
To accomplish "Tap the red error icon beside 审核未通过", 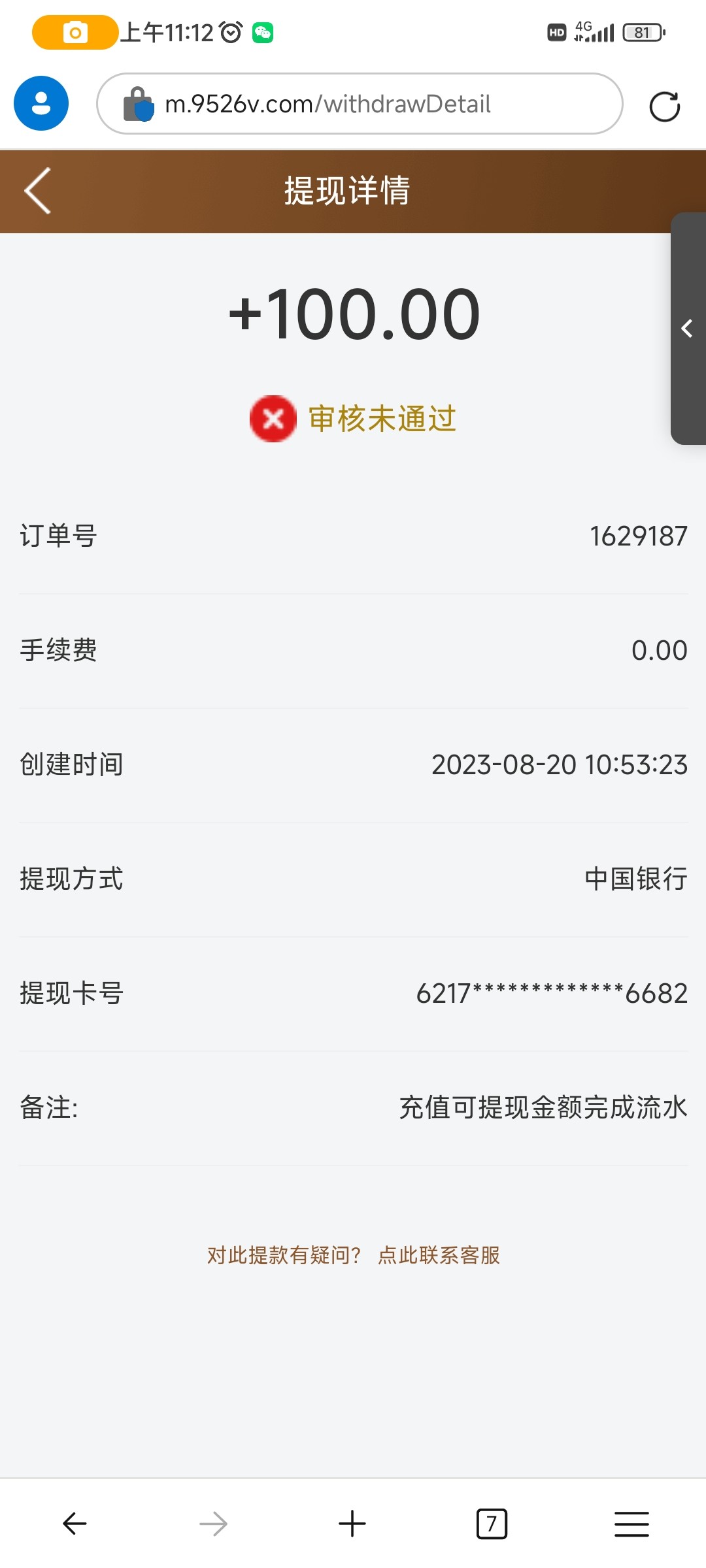I will point(273,418).
